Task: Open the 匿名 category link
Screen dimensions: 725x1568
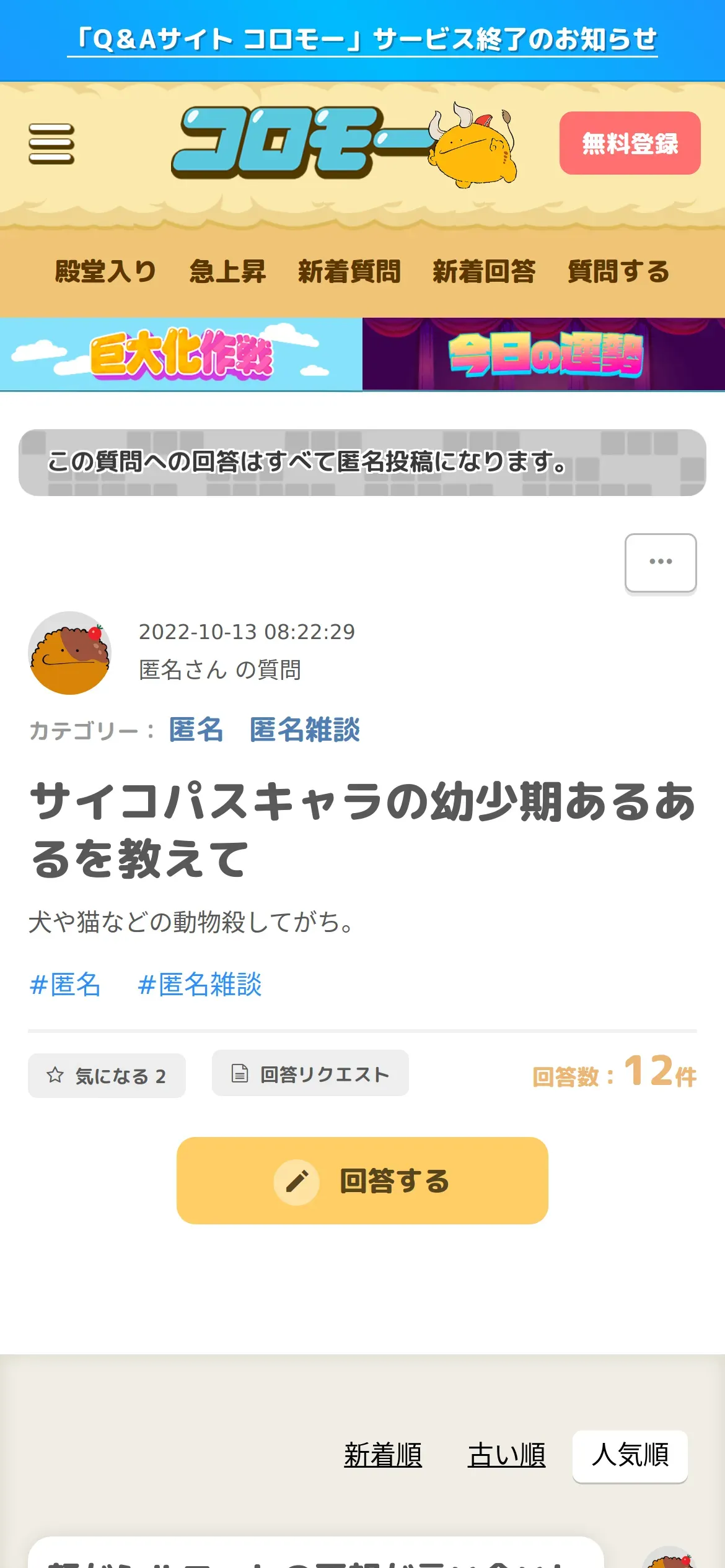Action: pyautogui.click(x=196, y=730)
